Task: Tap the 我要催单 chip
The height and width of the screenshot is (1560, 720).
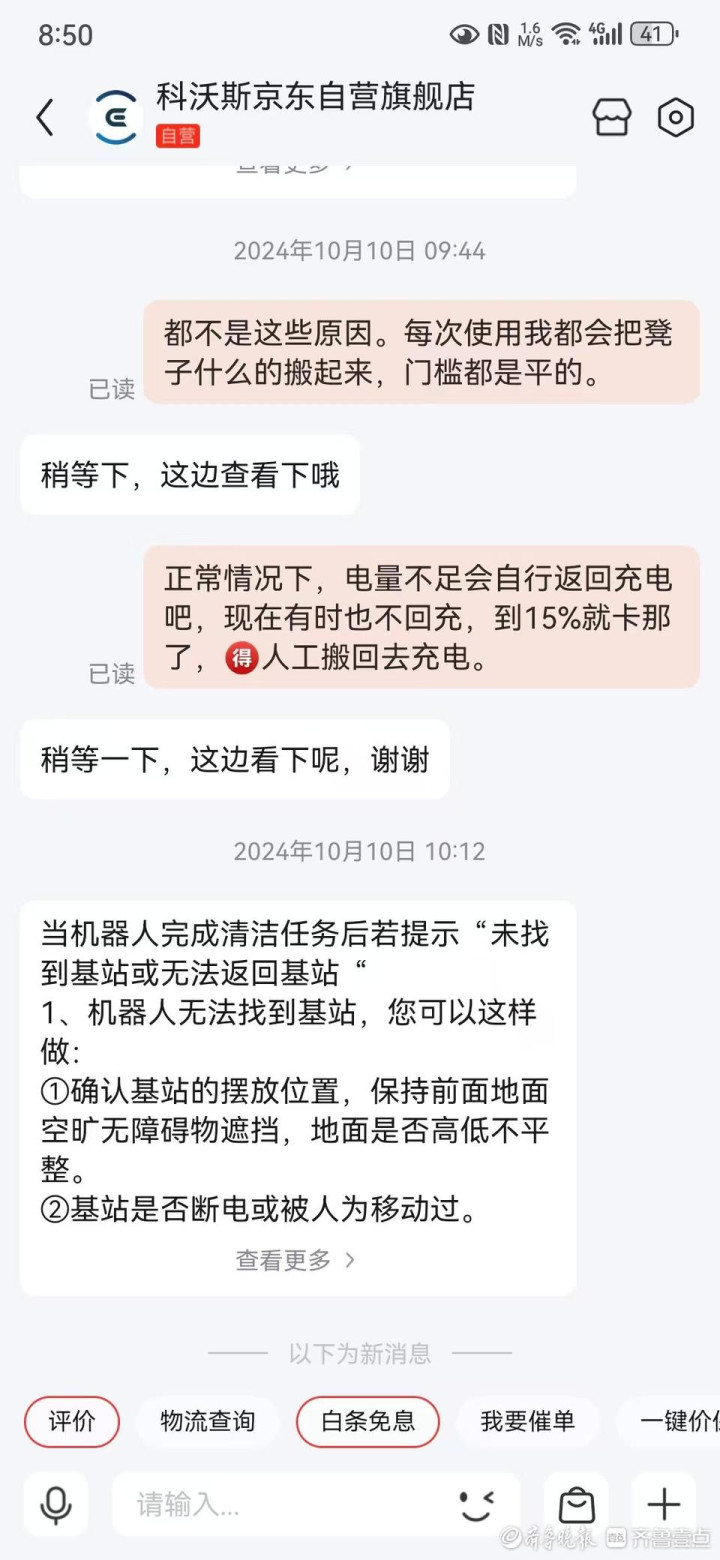Action: click(x=527, y=1421)
